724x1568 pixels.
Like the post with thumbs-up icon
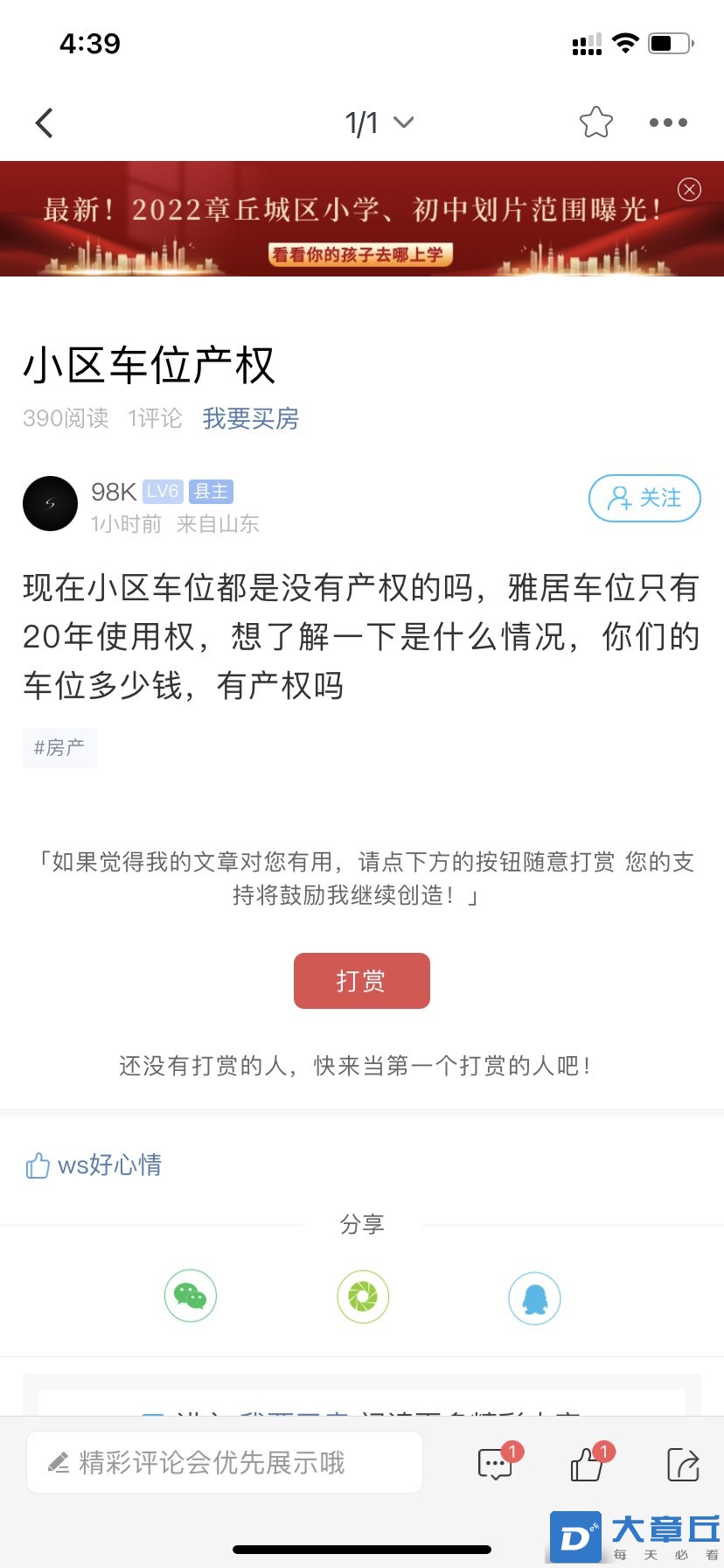point(588,1463)
